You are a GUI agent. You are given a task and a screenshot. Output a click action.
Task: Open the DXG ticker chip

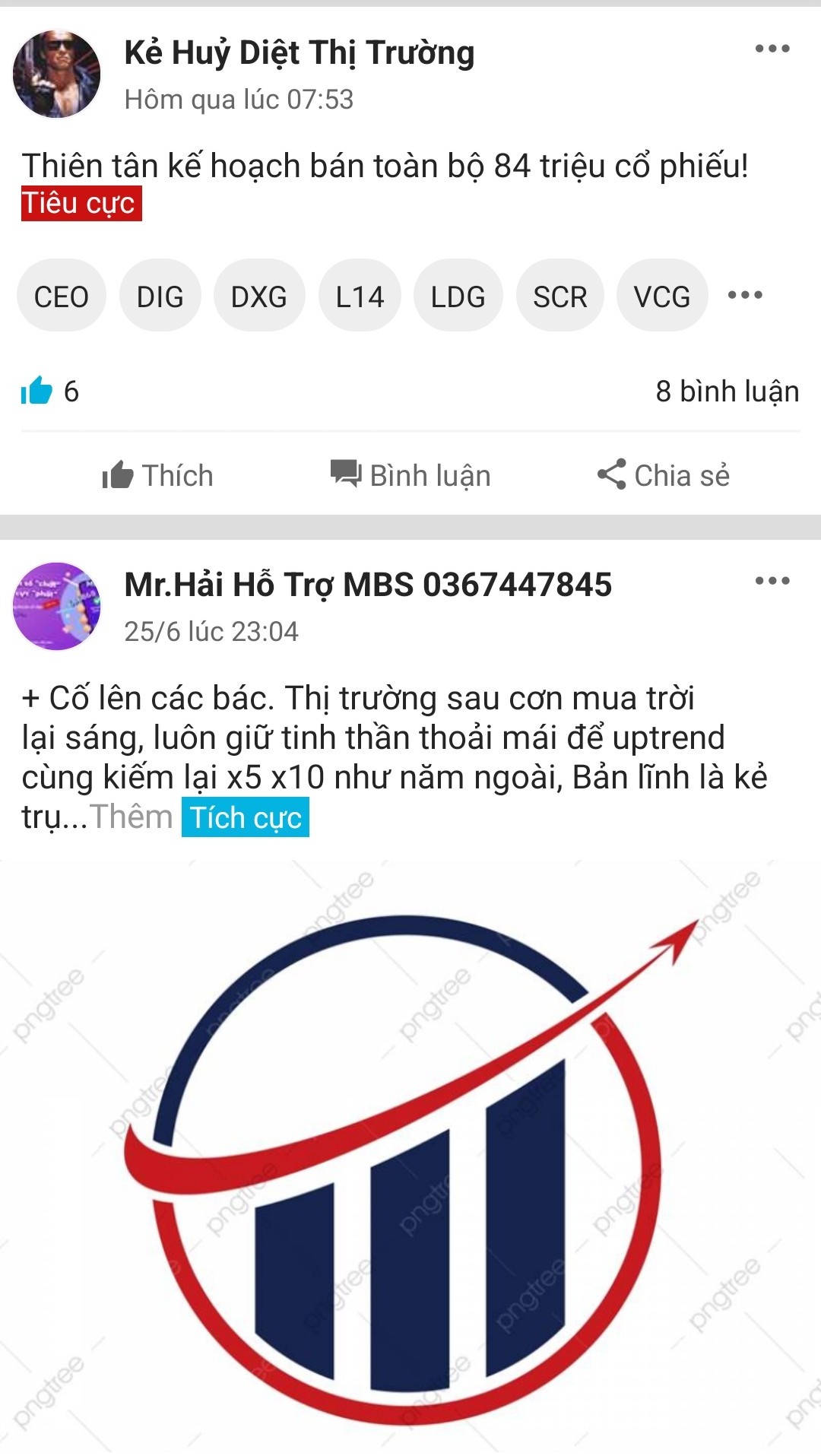259,296
